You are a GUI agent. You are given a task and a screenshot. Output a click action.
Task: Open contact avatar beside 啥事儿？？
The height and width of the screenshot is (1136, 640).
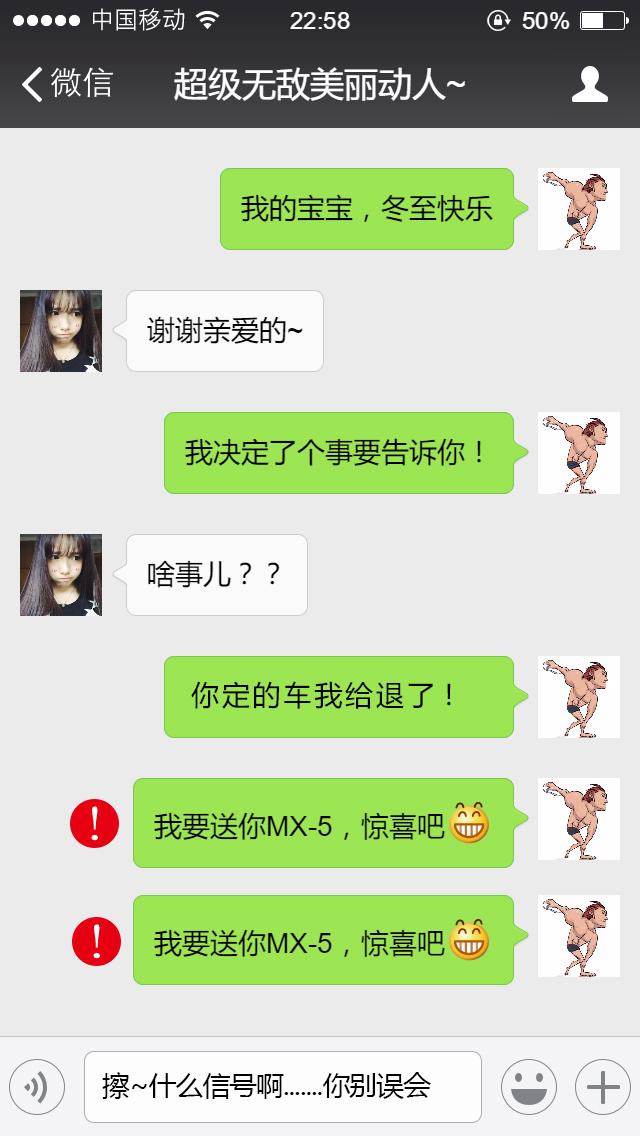click(x=61, y=575)
